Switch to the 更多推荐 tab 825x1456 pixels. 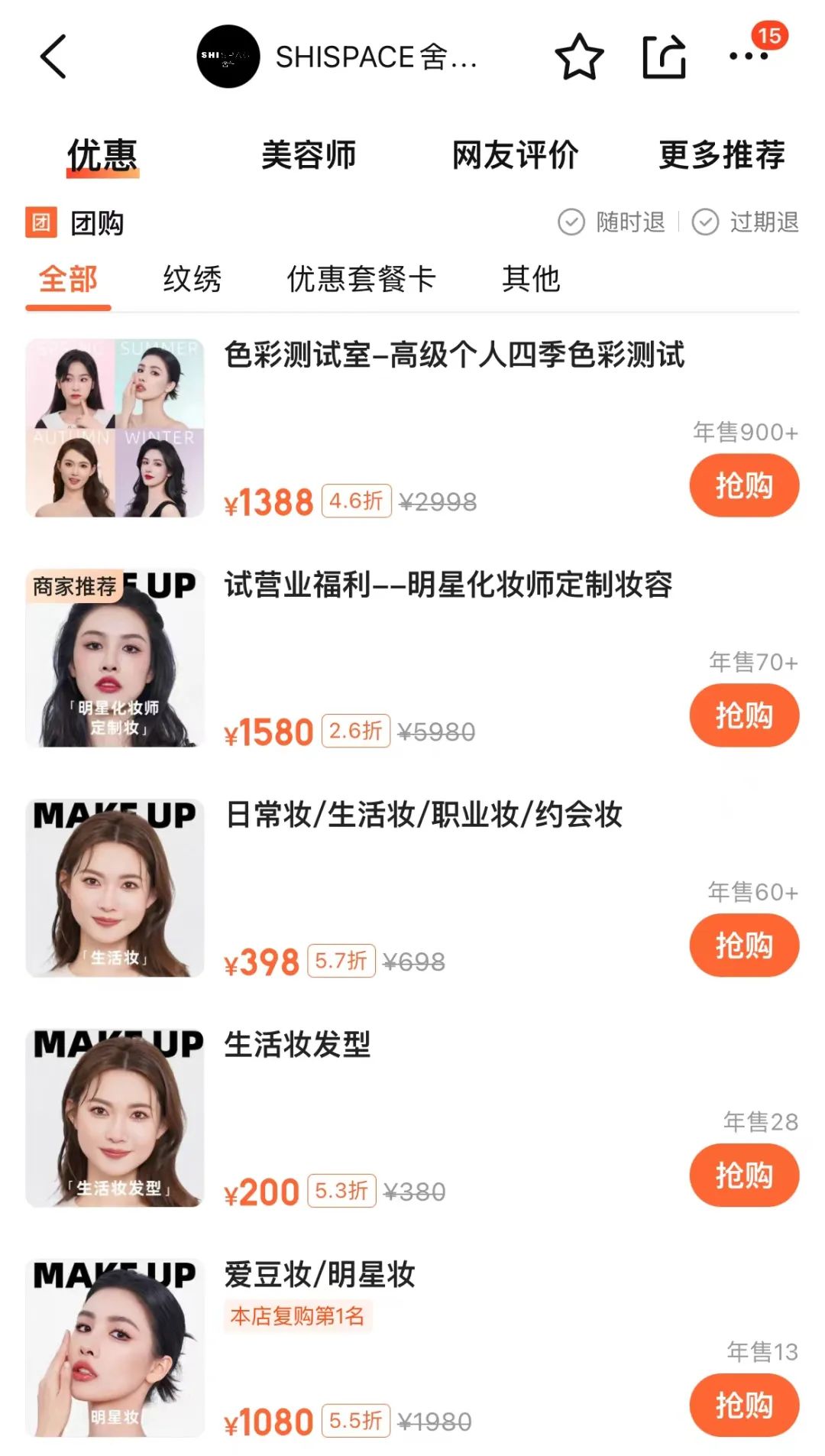click(722, 155)
